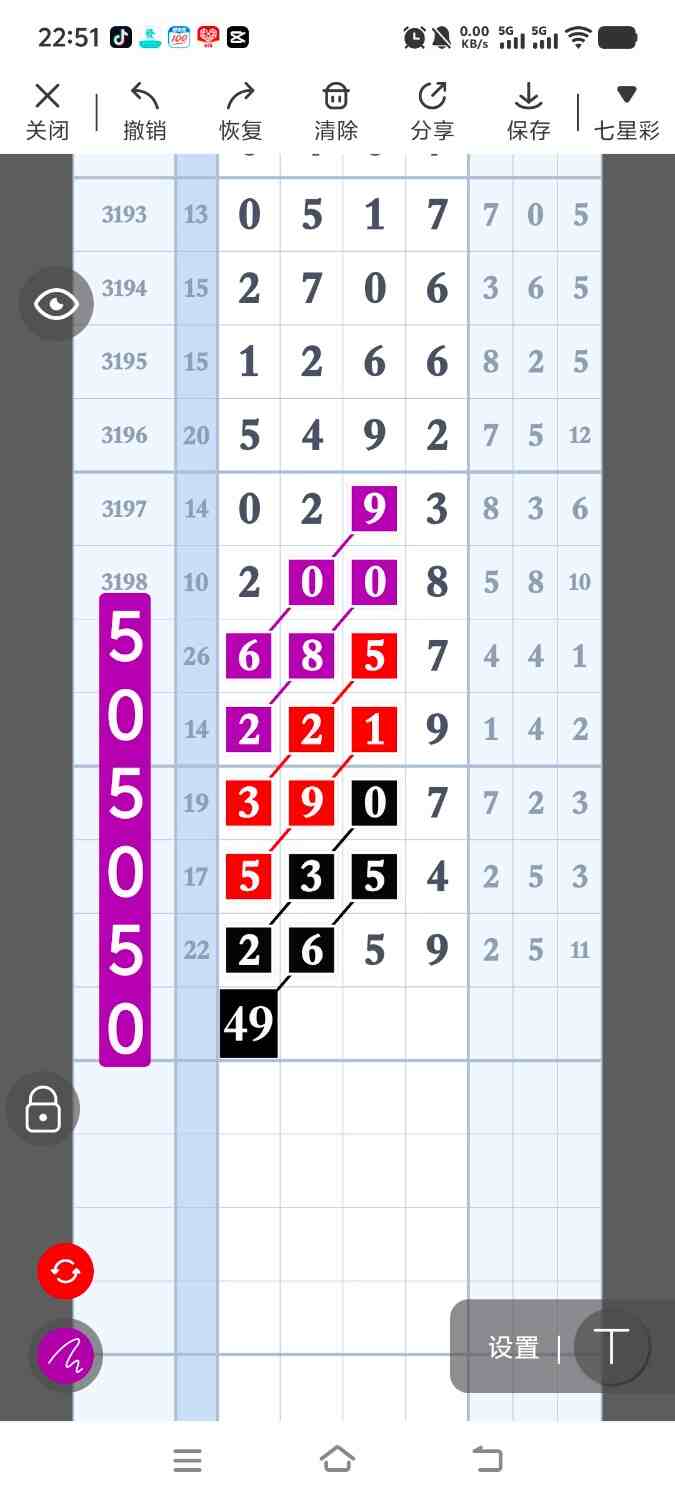Tap the lock icon
Image resolution: width=675 pixels, height=1500 pixels.
(43, 1109)
